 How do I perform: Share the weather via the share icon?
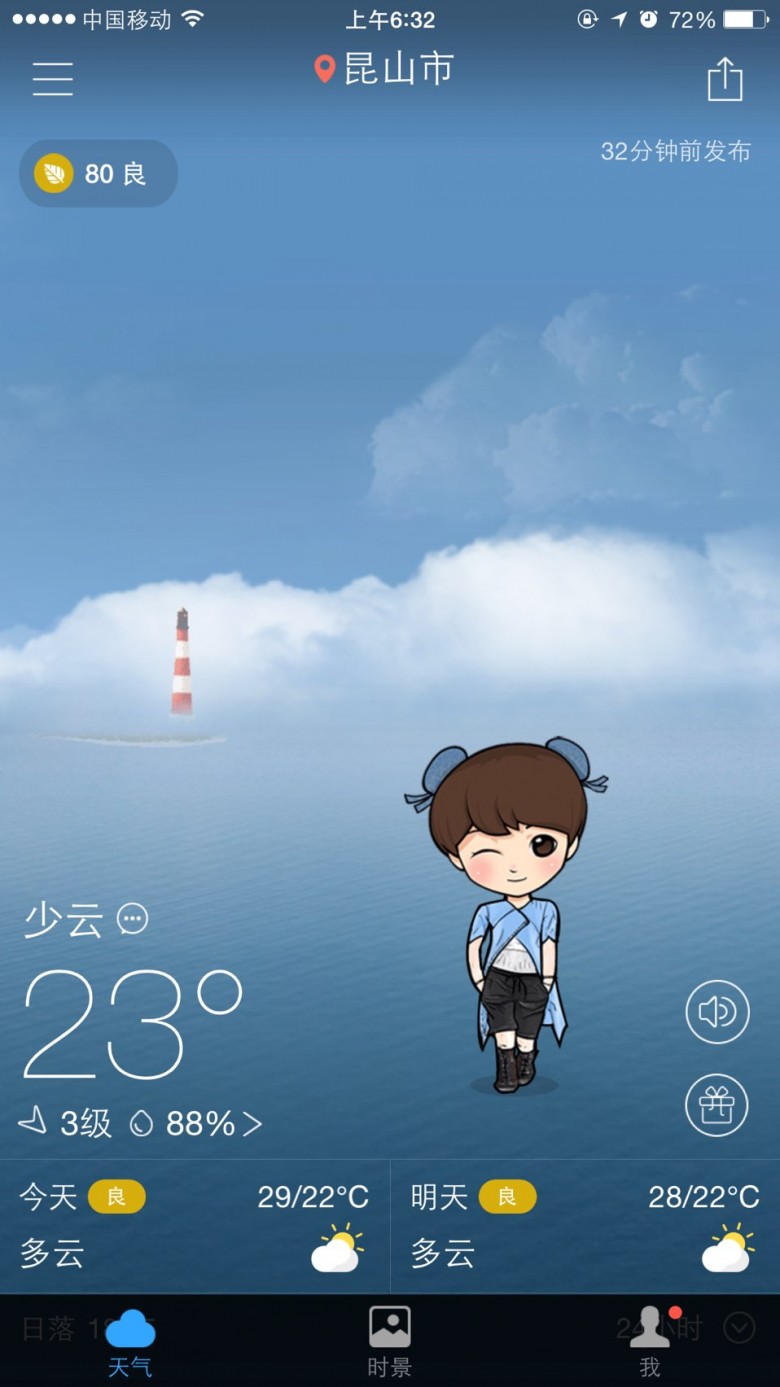[x=725, y=79]
